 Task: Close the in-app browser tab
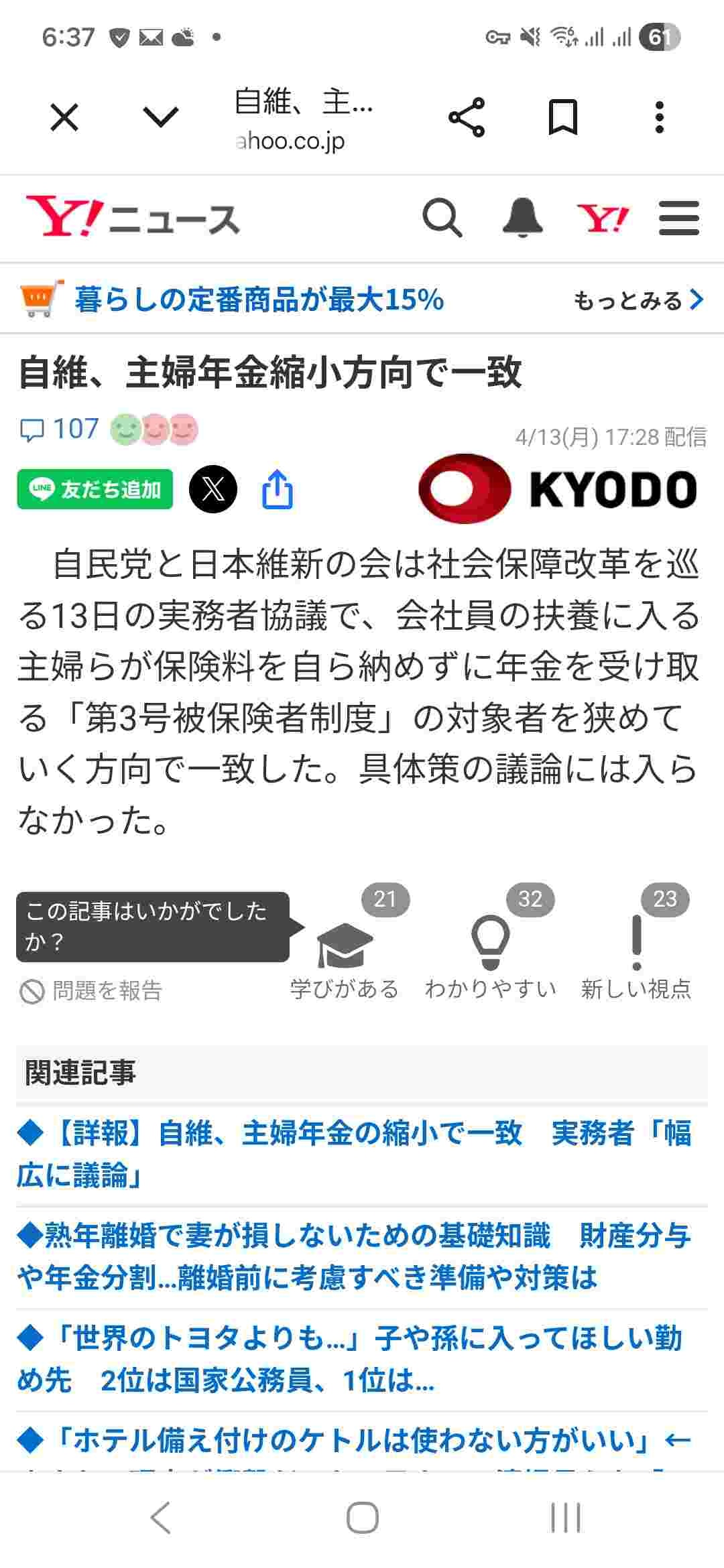coord(64,118)
